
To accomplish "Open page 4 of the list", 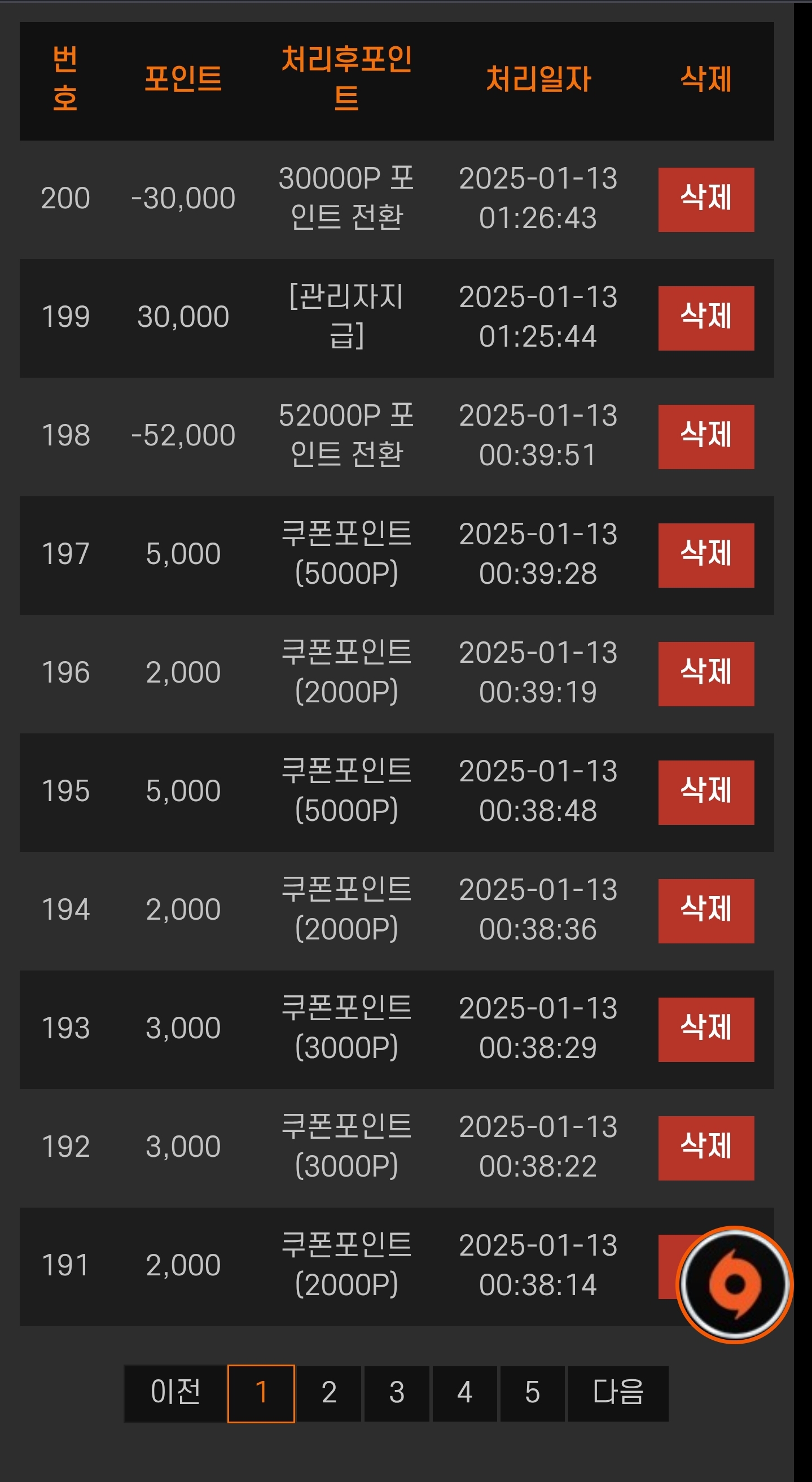I will pos(464,1393).
